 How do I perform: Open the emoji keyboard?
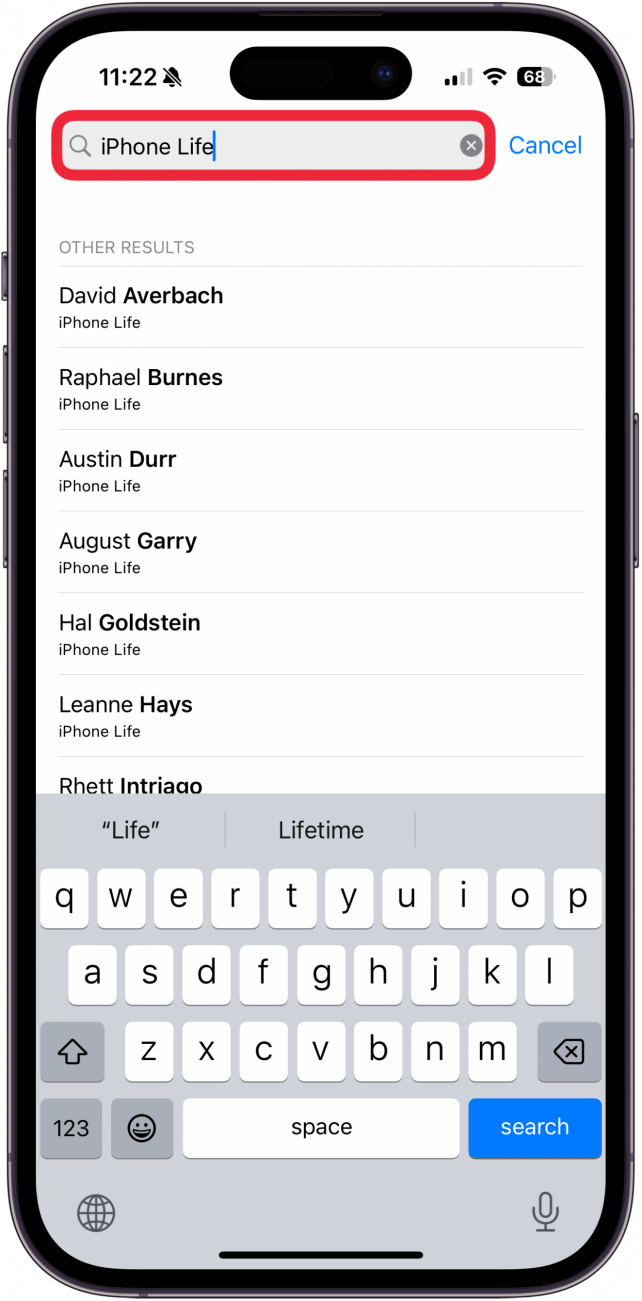pos(143,1128)
